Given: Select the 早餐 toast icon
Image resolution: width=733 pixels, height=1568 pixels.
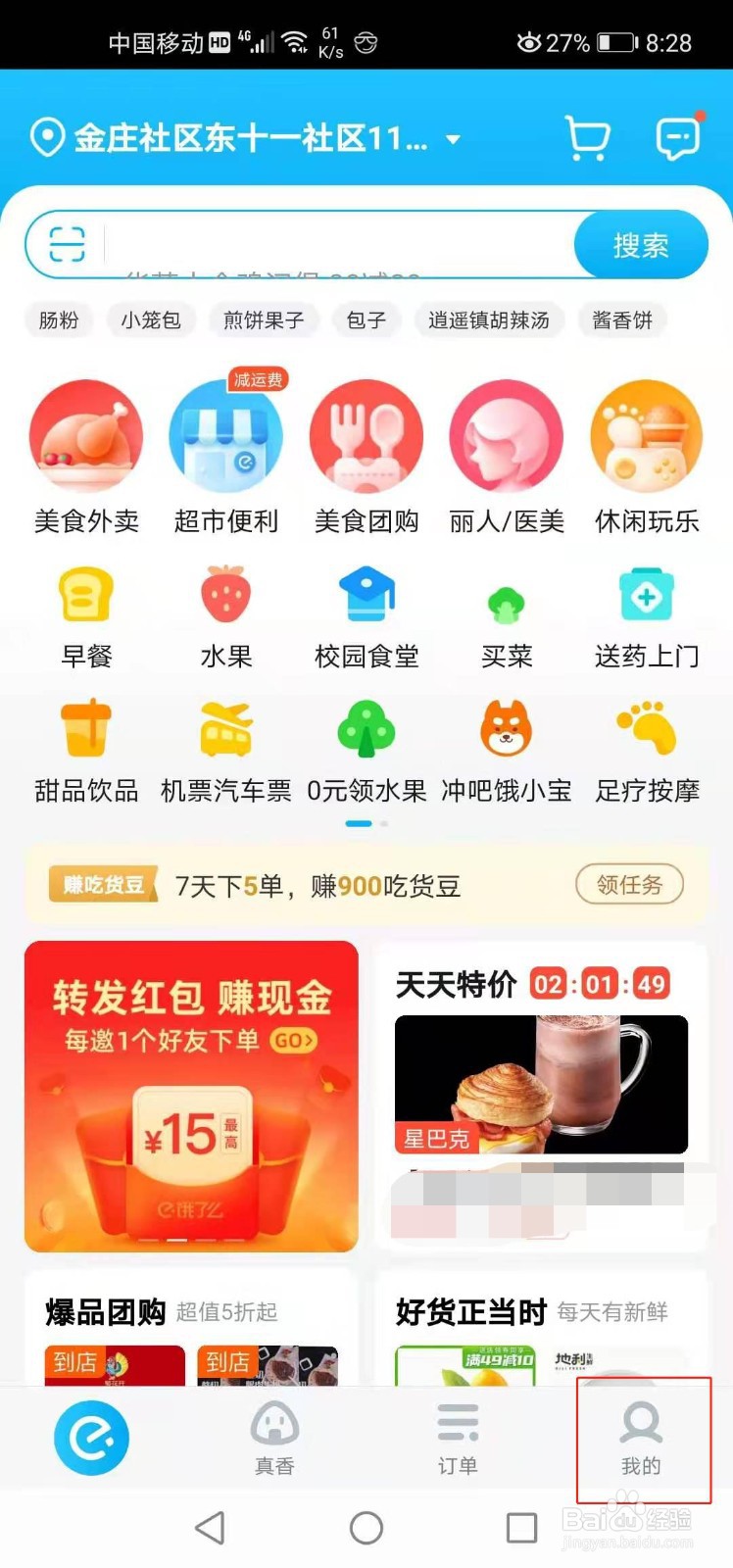Looking at the screenshot, I should coord(85,595).
